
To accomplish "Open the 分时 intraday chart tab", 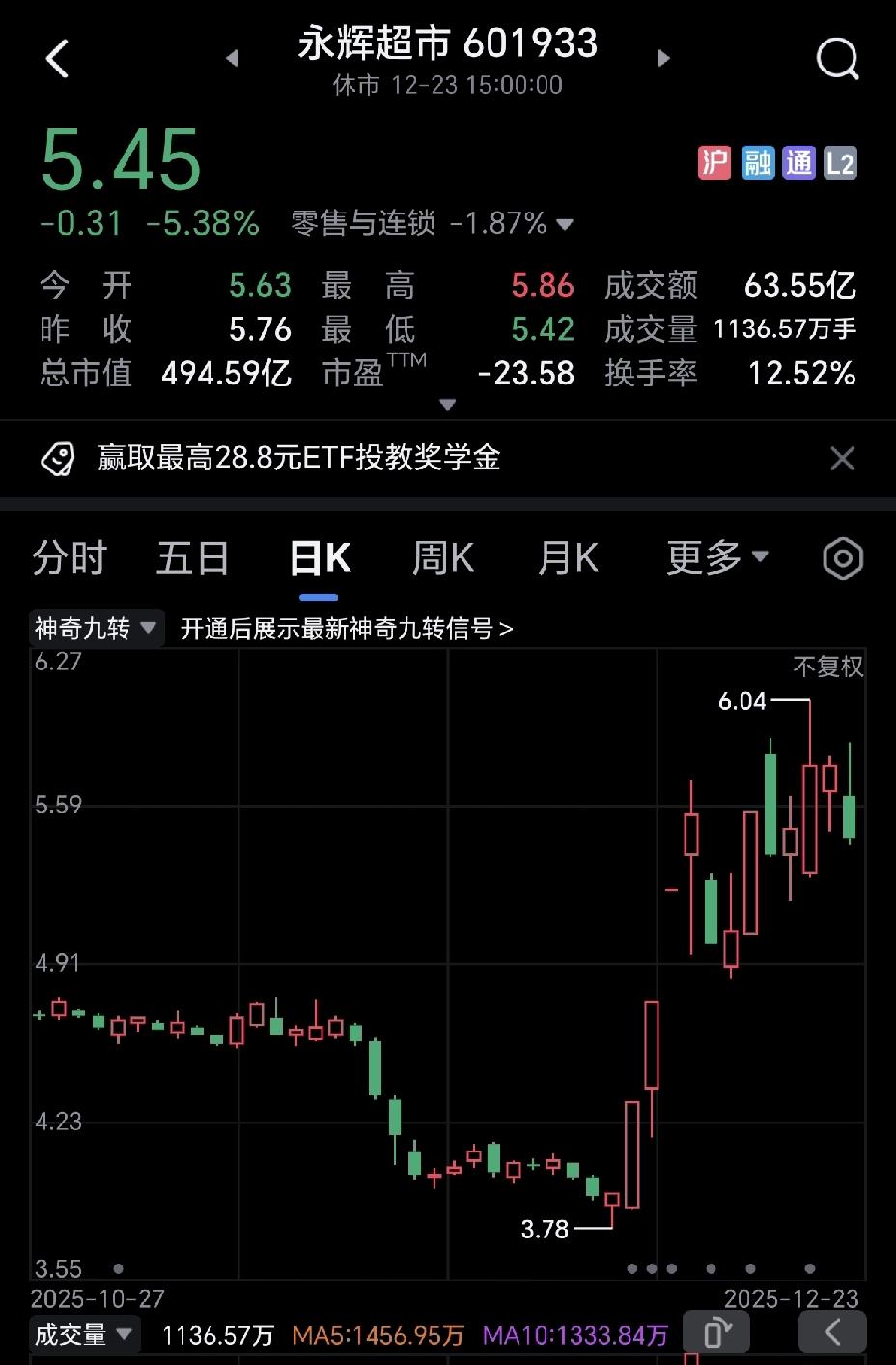I will [68, 557].
